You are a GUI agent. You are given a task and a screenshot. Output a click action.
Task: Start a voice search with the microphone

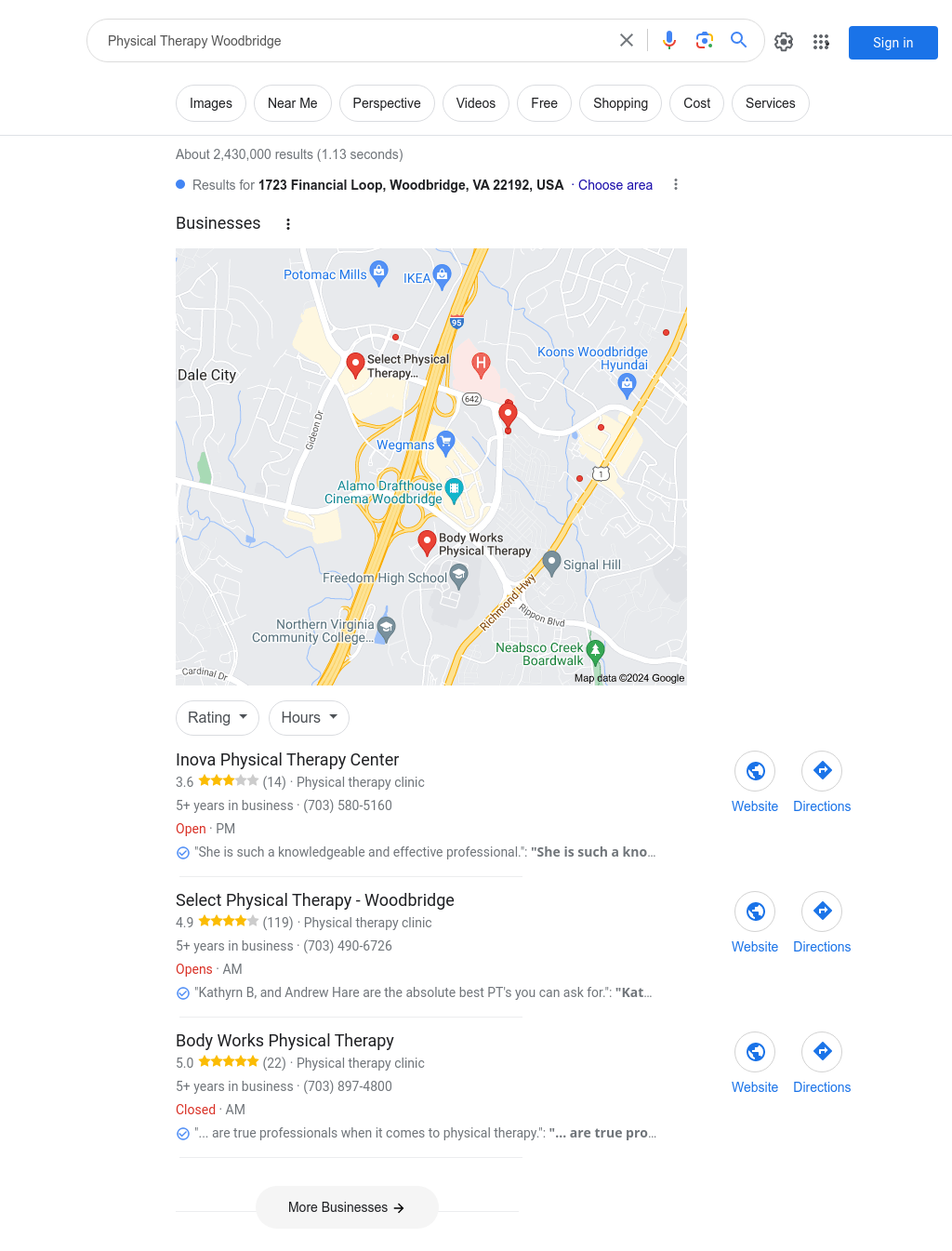669,40
